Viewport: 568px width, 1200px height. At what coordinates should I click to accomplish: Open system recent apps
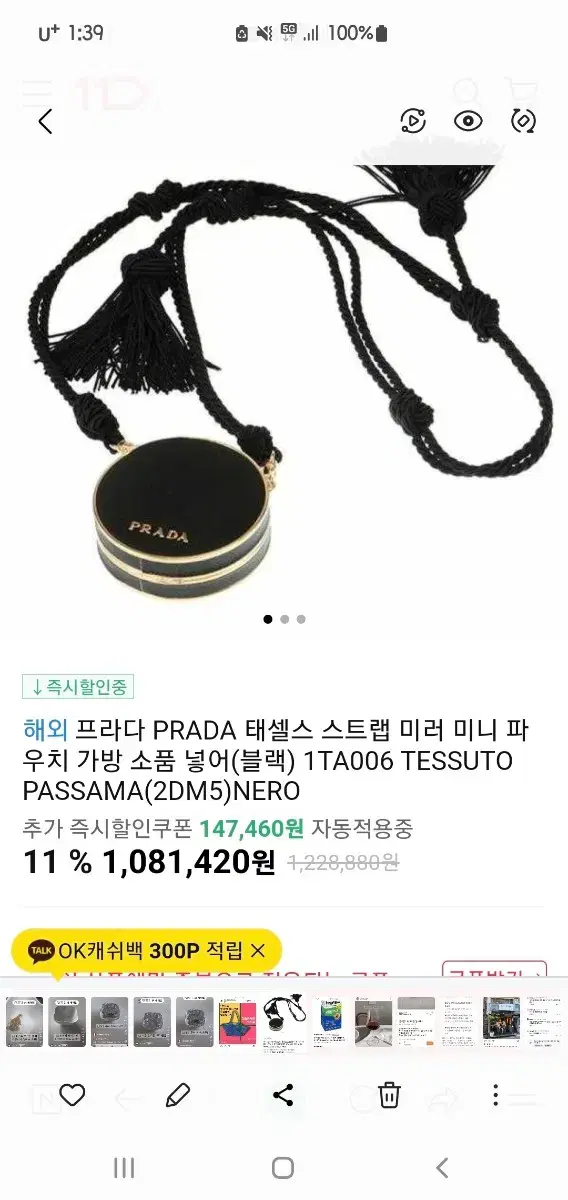(124, 1168)
